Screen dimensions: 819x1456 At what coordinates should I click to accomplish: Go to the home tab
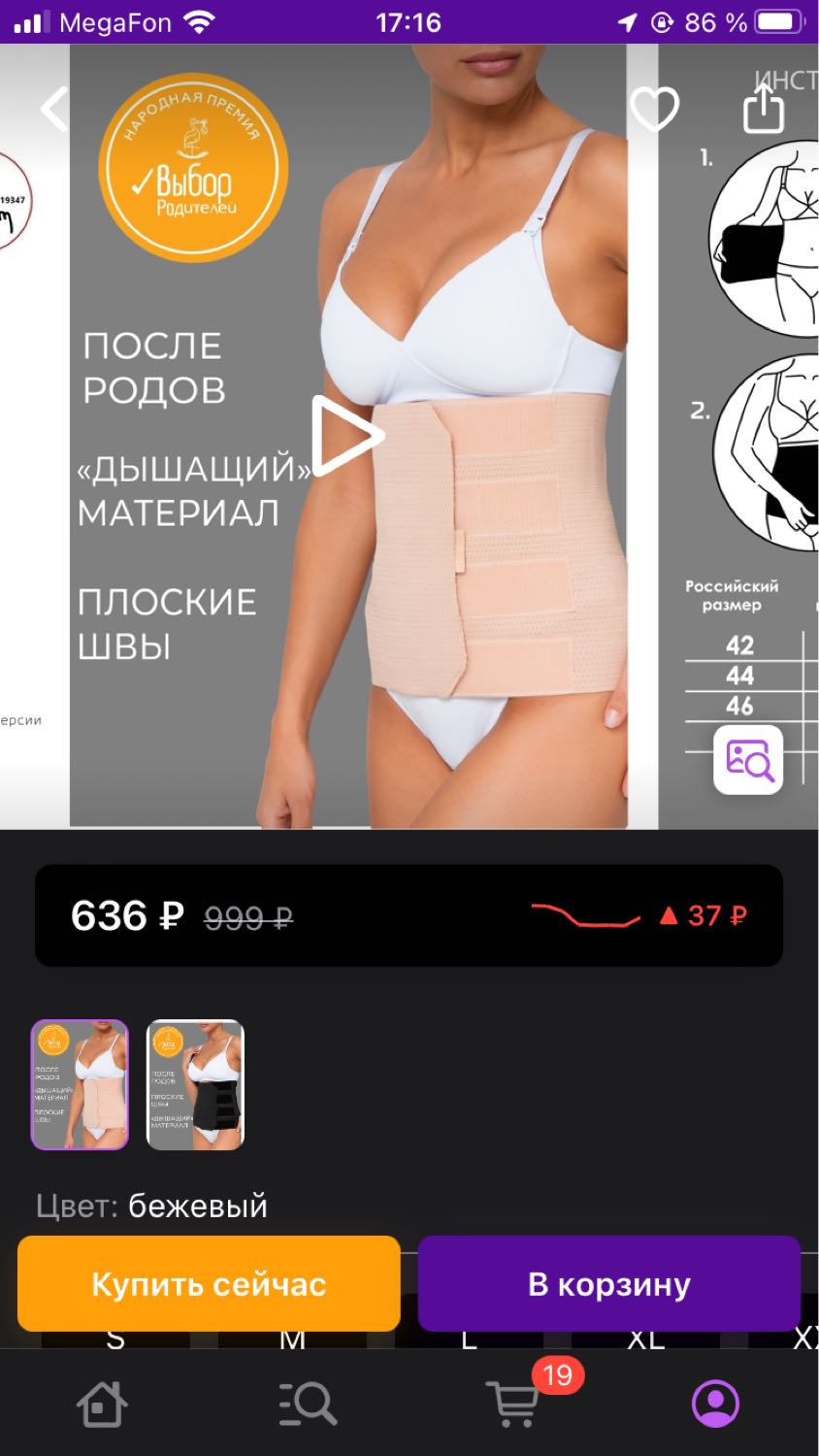point(103,1404)
